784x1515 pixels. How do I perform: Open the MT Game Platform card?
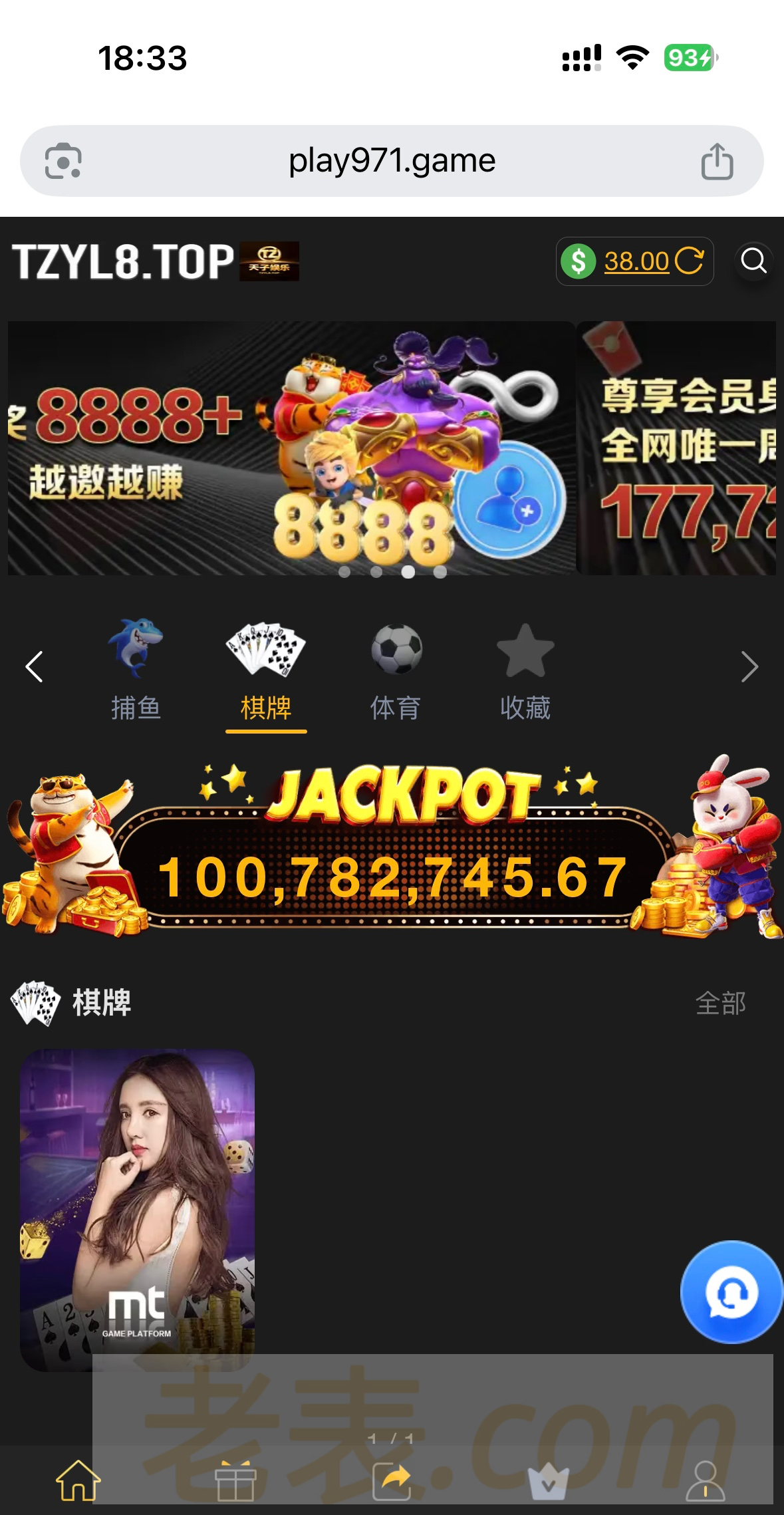[137, 1209]
